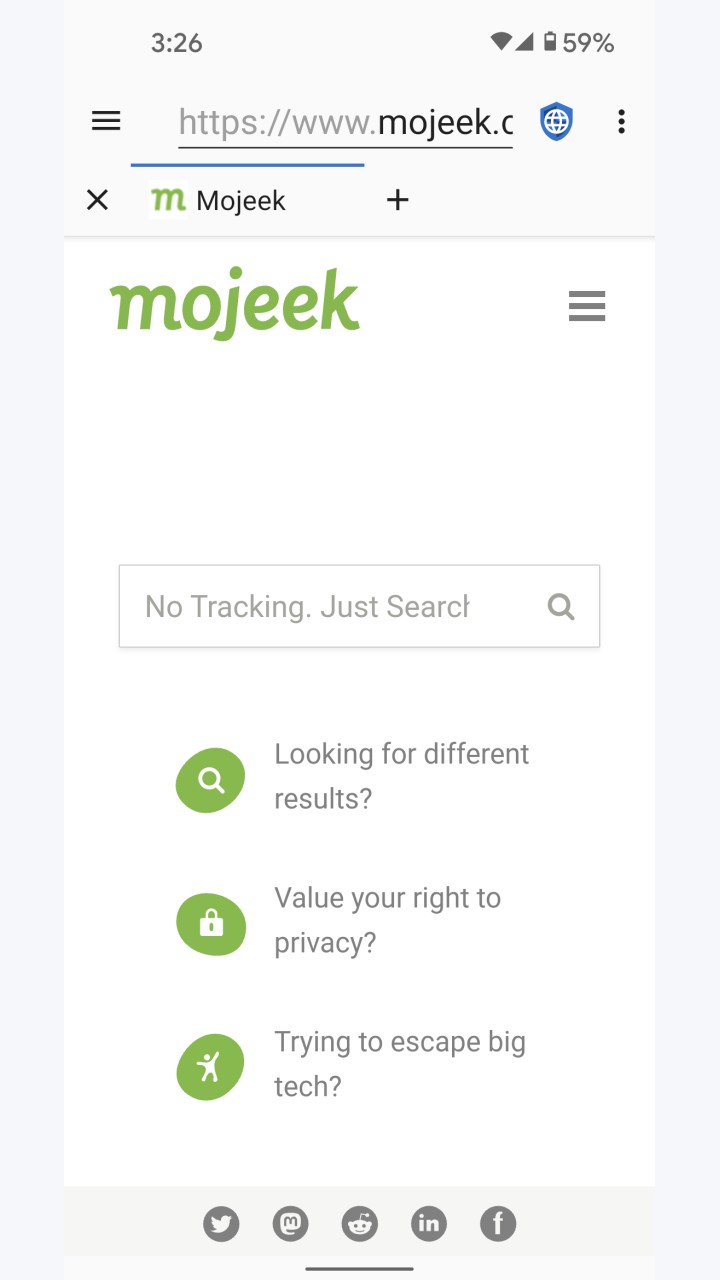Tap the magnifier search button
This screenshot has height=1280, width=720.
[x=562, y=606]
